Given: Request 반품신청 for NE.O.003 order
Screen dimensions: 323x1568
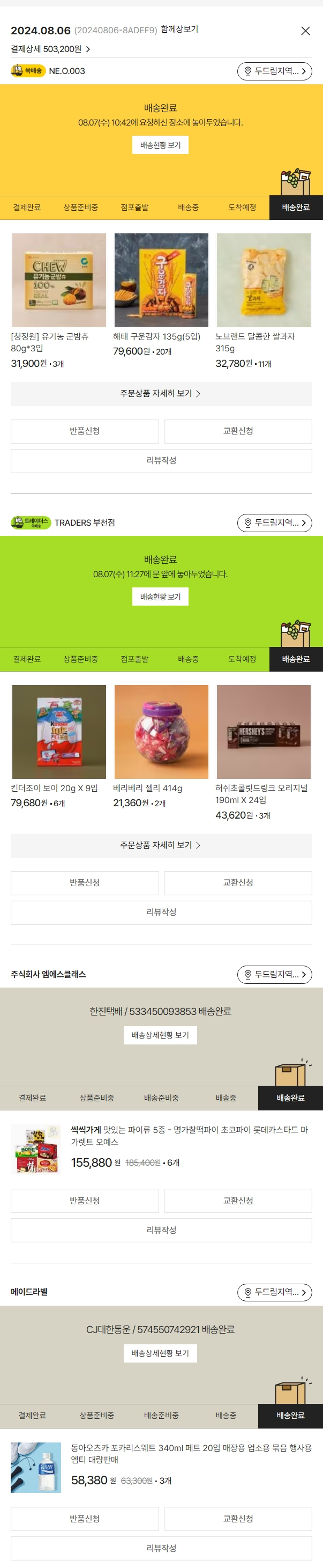Looking at the screenshot, I should (85, 431).
